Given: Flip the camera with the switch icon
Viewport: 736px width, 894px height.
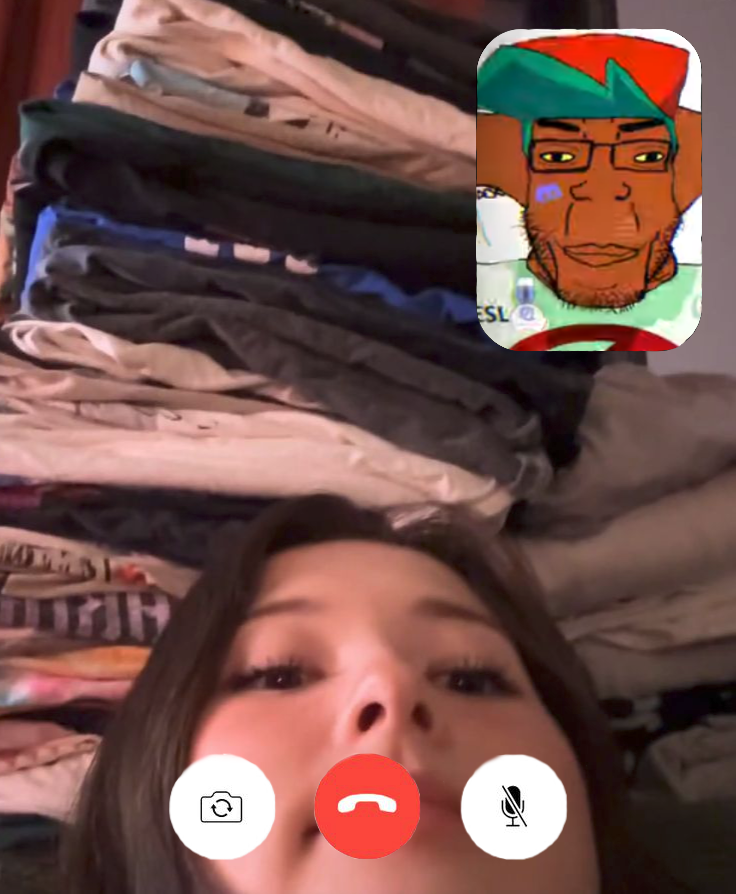Looking at the screenshot, I should pyautogui.click(x=222, y=806).
